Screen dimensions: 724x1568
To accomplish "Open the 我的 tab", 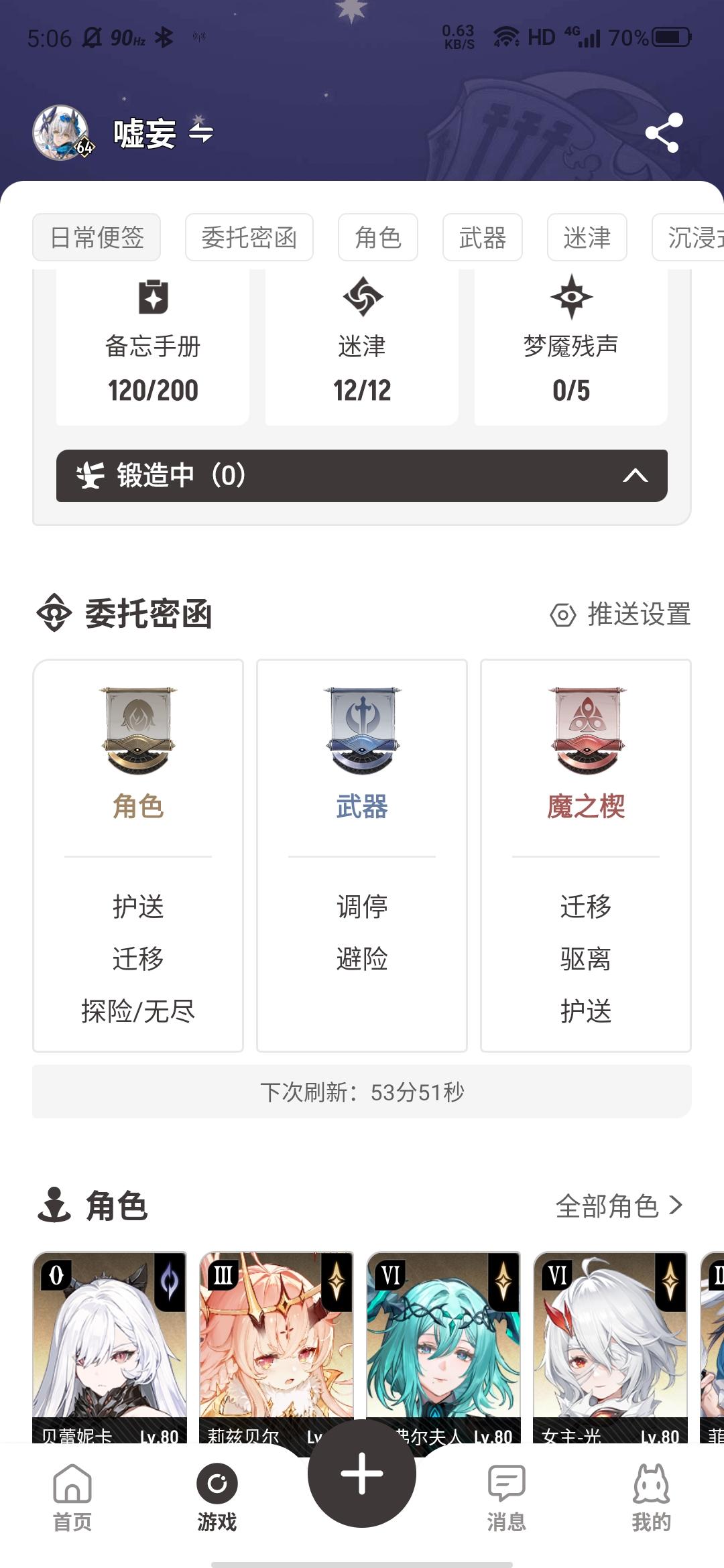I will point(651,1492).
